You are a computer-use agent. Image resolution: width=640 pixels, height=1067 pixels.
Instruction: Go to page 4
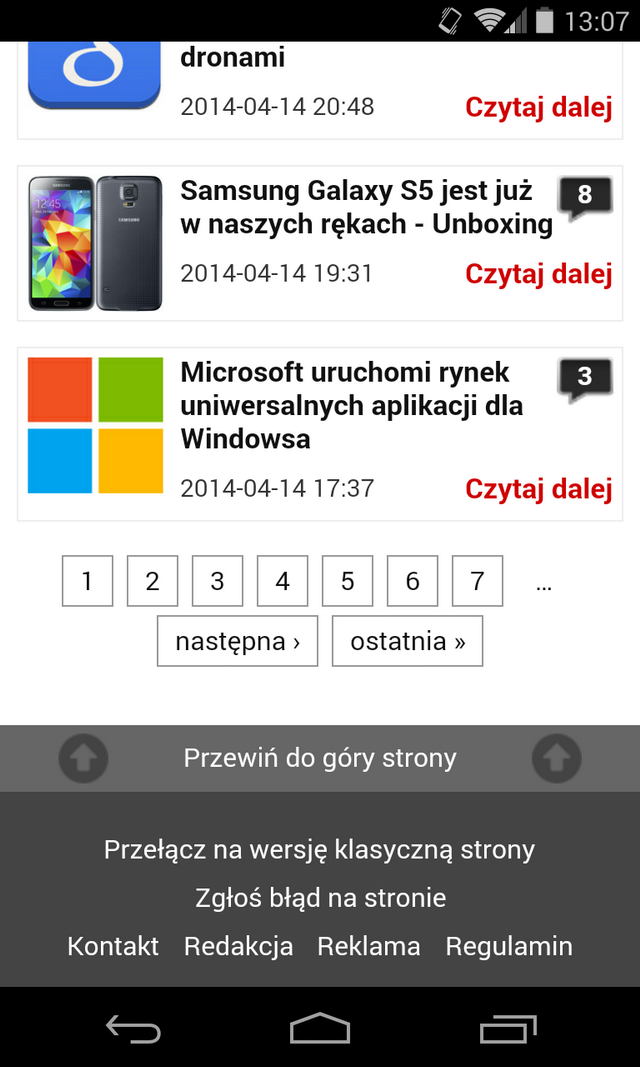282,580
